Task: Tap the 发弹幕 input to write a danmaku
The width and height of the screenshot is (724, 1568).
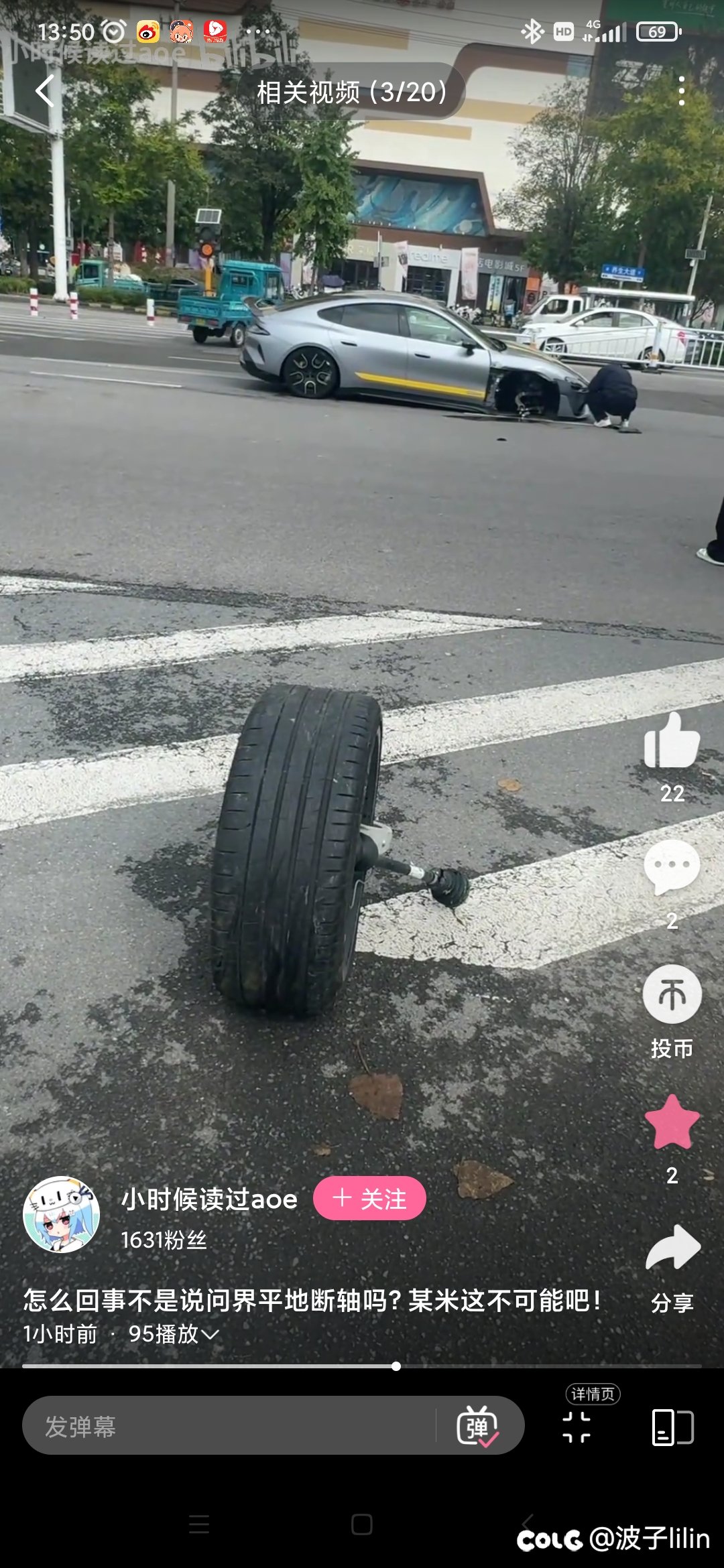Action: click(x=228, y=1426)
